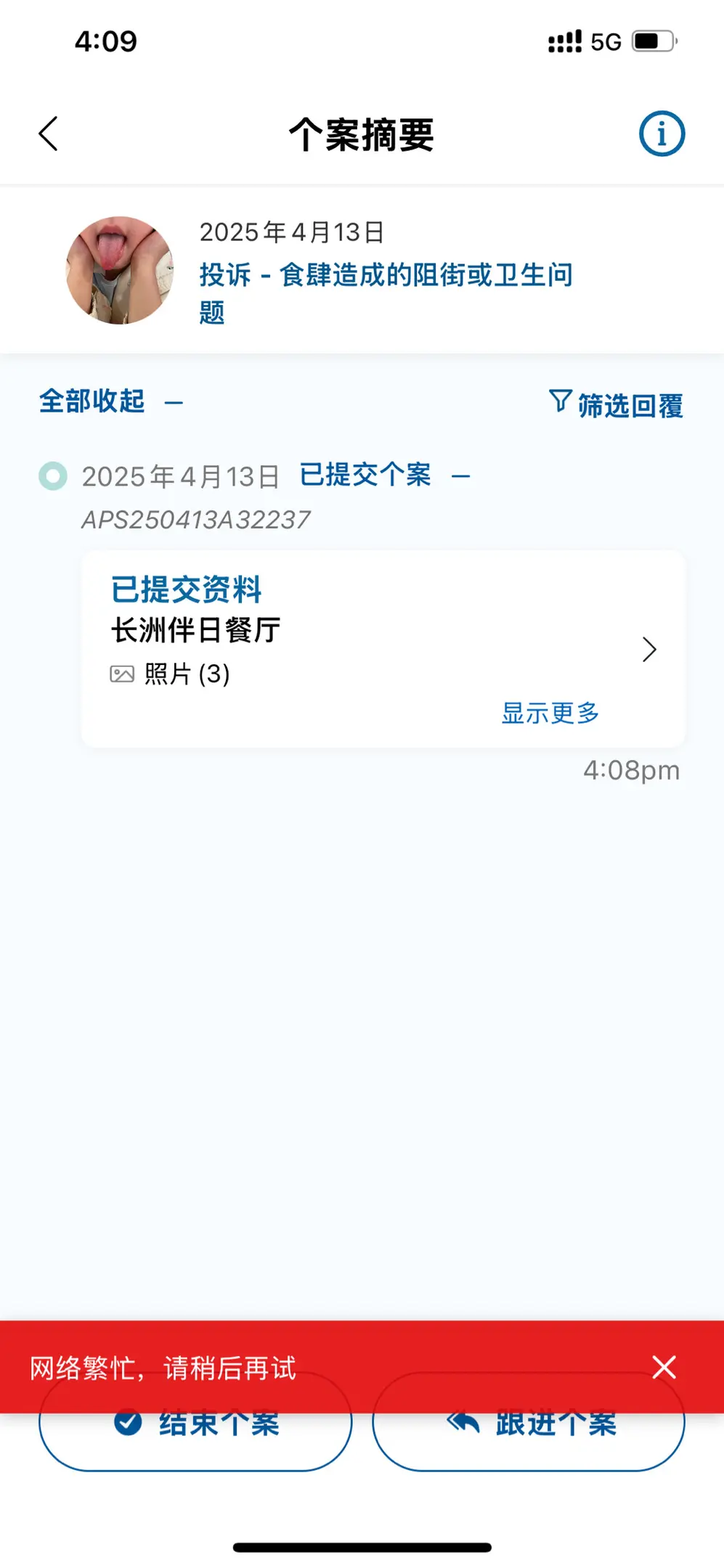Screen dimensions: 724x1568
Task: Open the complaint photo thumbnail
Action: pos(120,270)
